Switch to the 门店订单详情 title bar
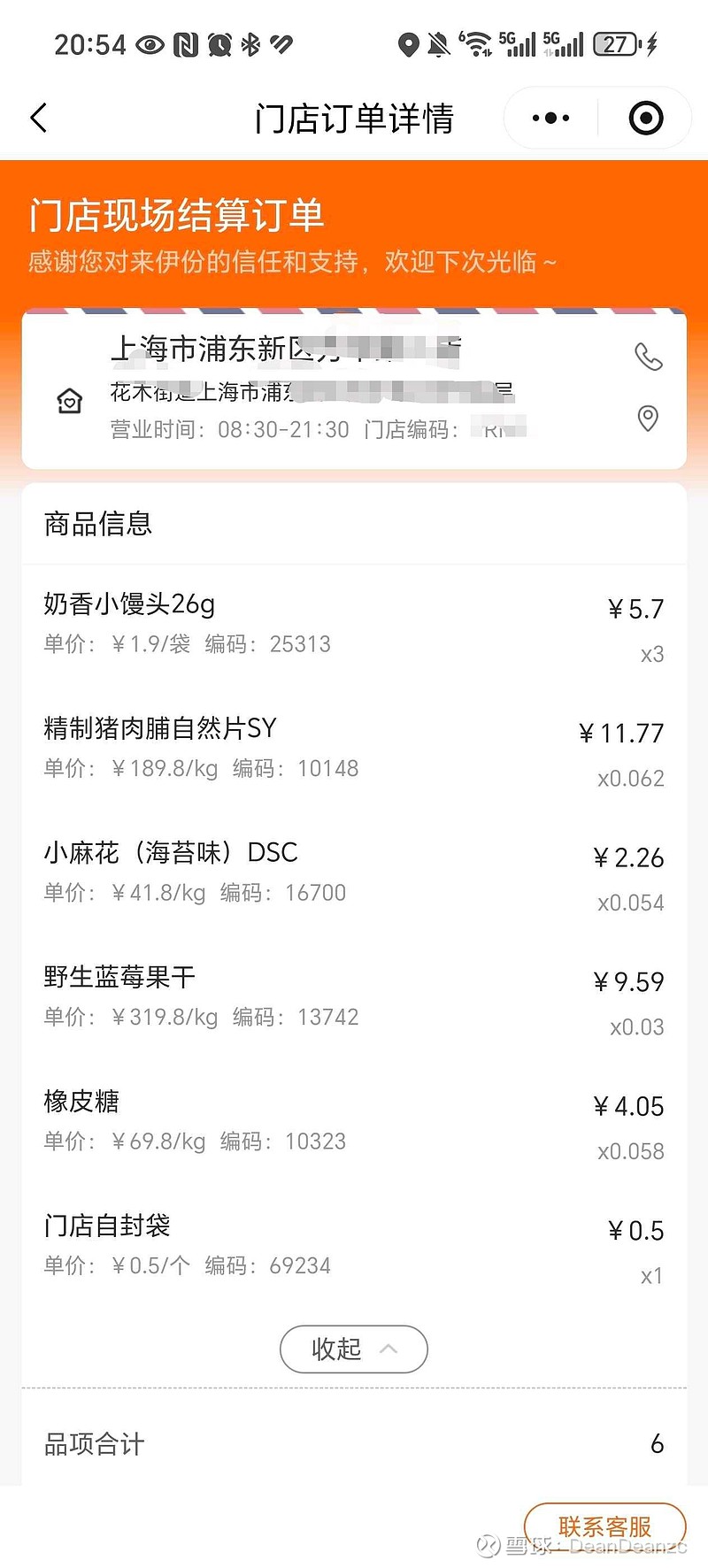708x1568 pixels. (354, 117)
